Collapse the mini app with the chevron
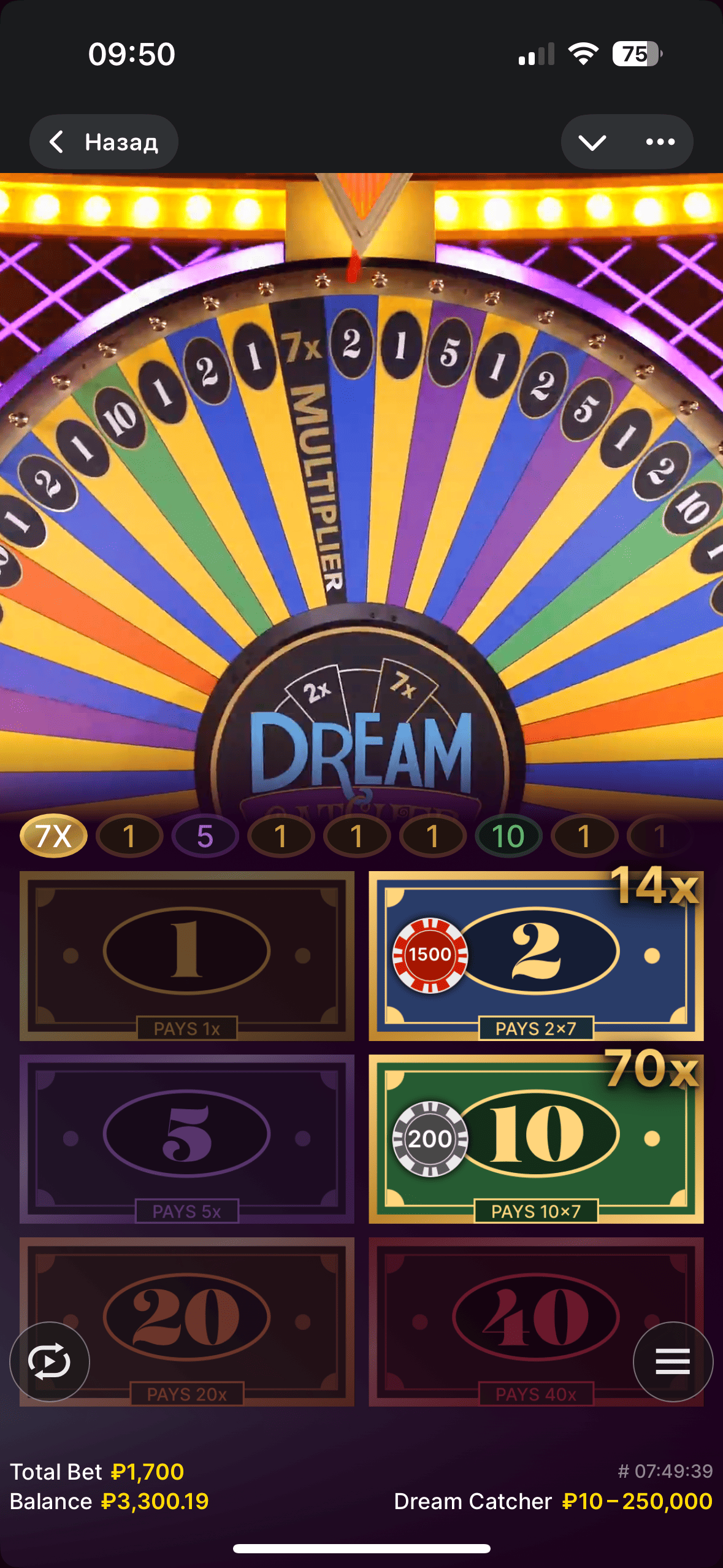This screenshot has width=723, height=1568. (x=592, y=142)
